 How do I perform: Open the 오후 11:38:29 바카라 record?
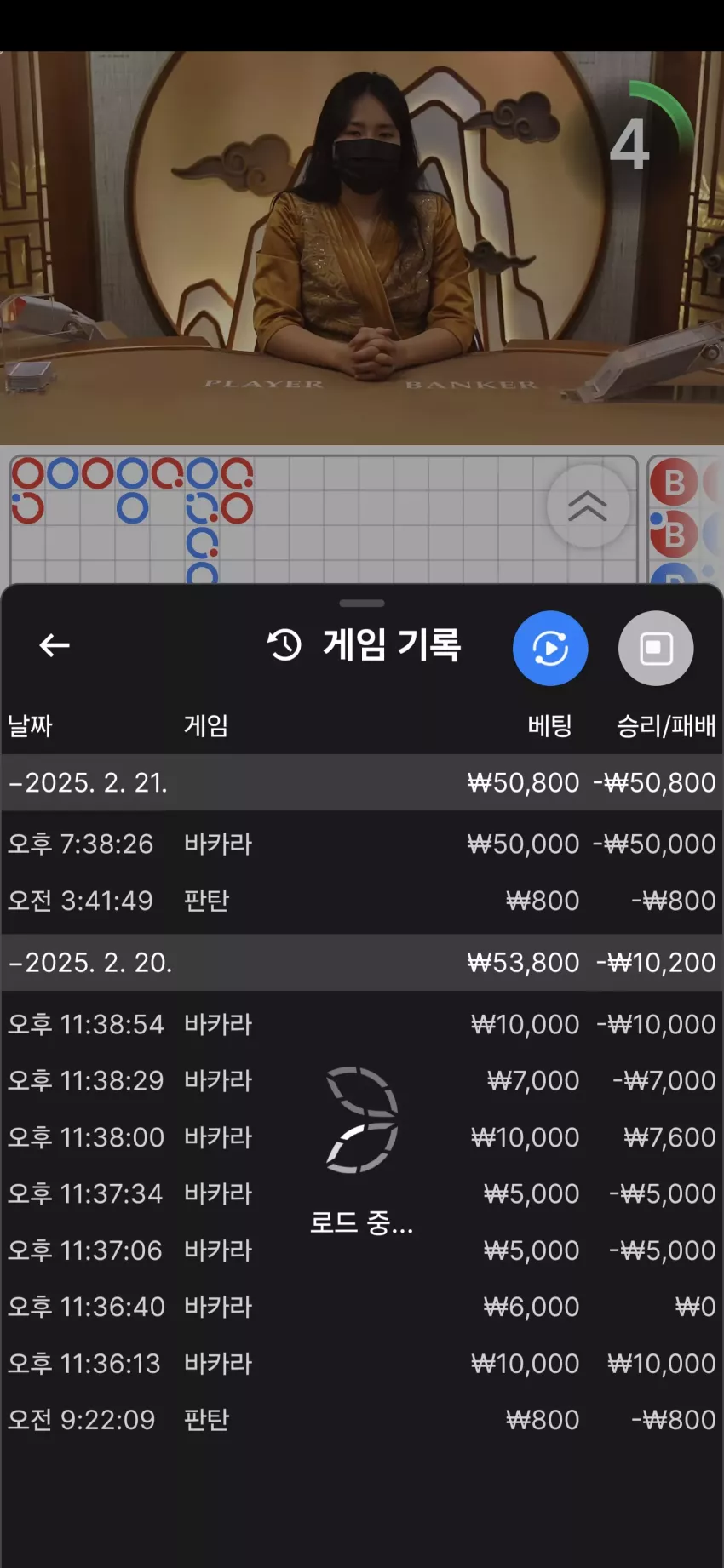tap(362, 1081)
